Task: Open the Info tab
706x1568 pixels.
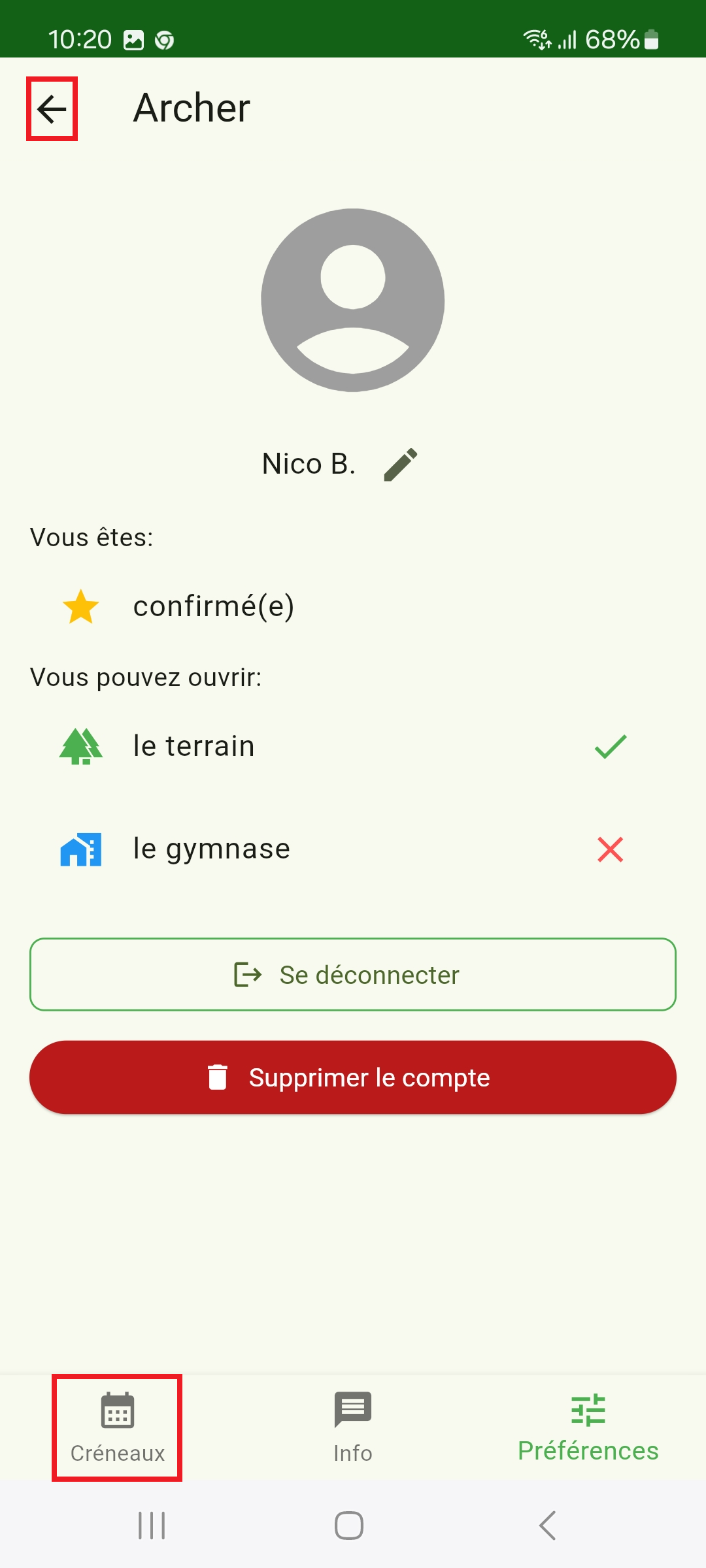Action: pyautogui.click(x=353, y=1428)
